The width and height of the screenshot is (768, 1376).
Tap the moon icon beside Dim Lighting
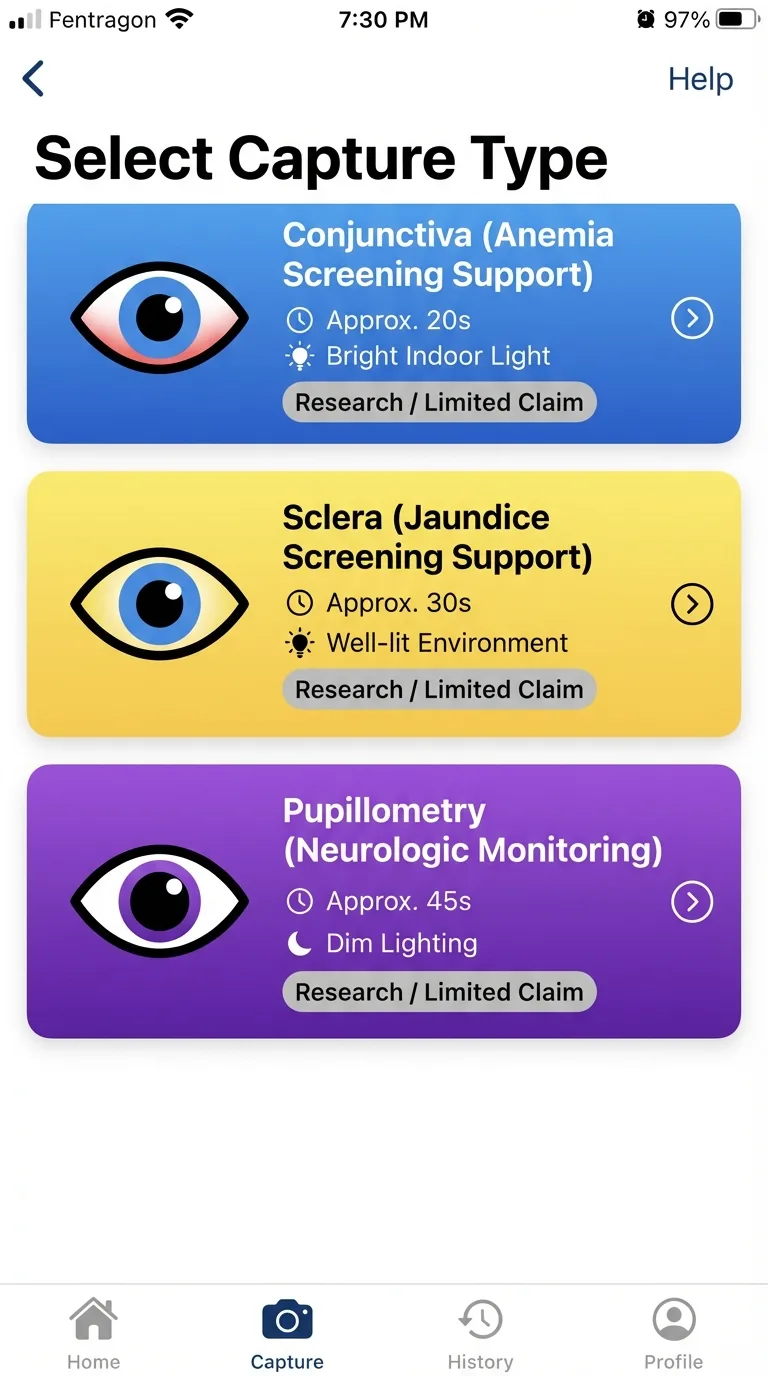[x=298, y=943]
